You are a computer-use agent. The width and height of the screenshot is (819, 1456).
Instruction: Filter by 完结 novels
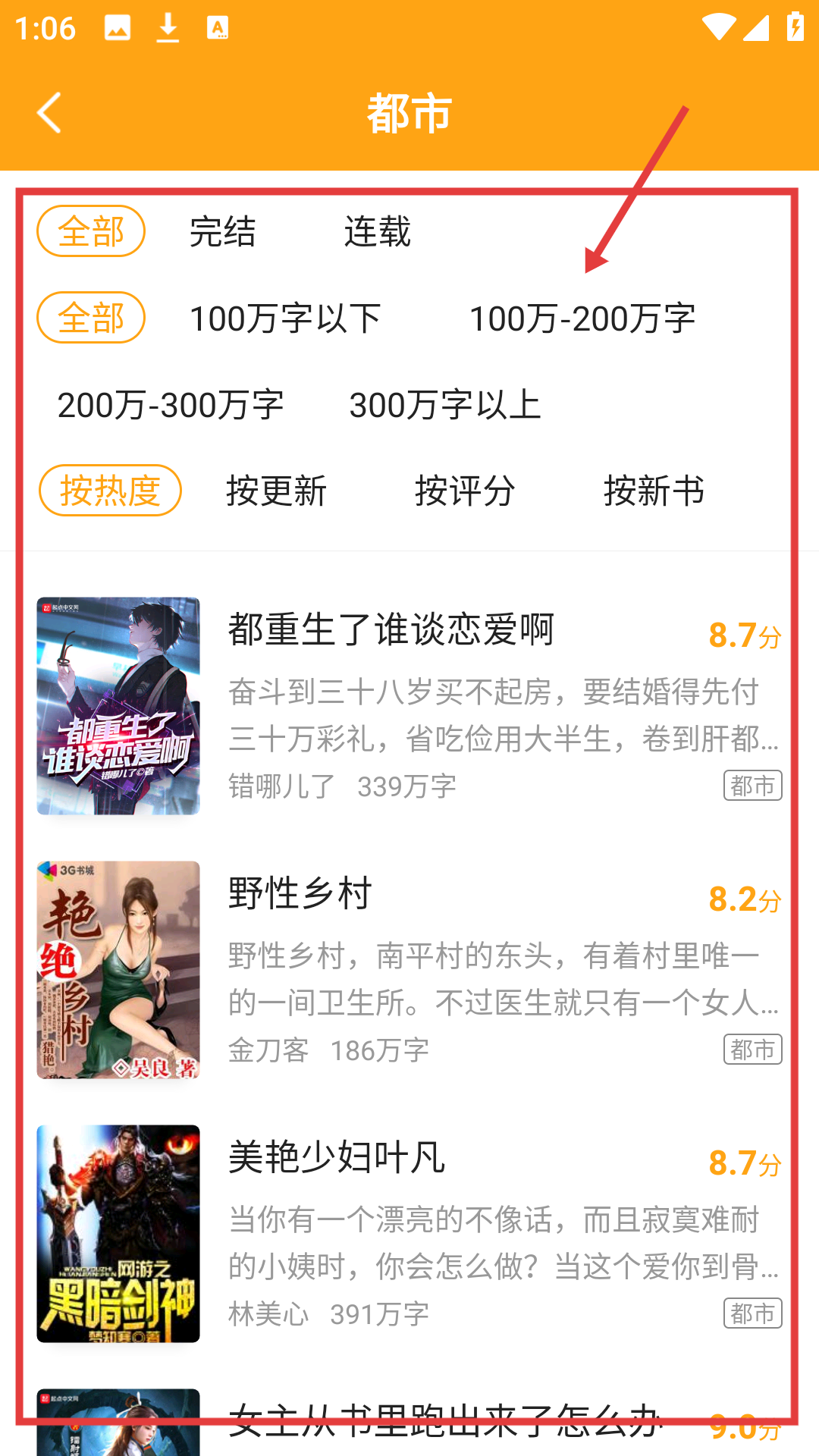pos(222,231)
